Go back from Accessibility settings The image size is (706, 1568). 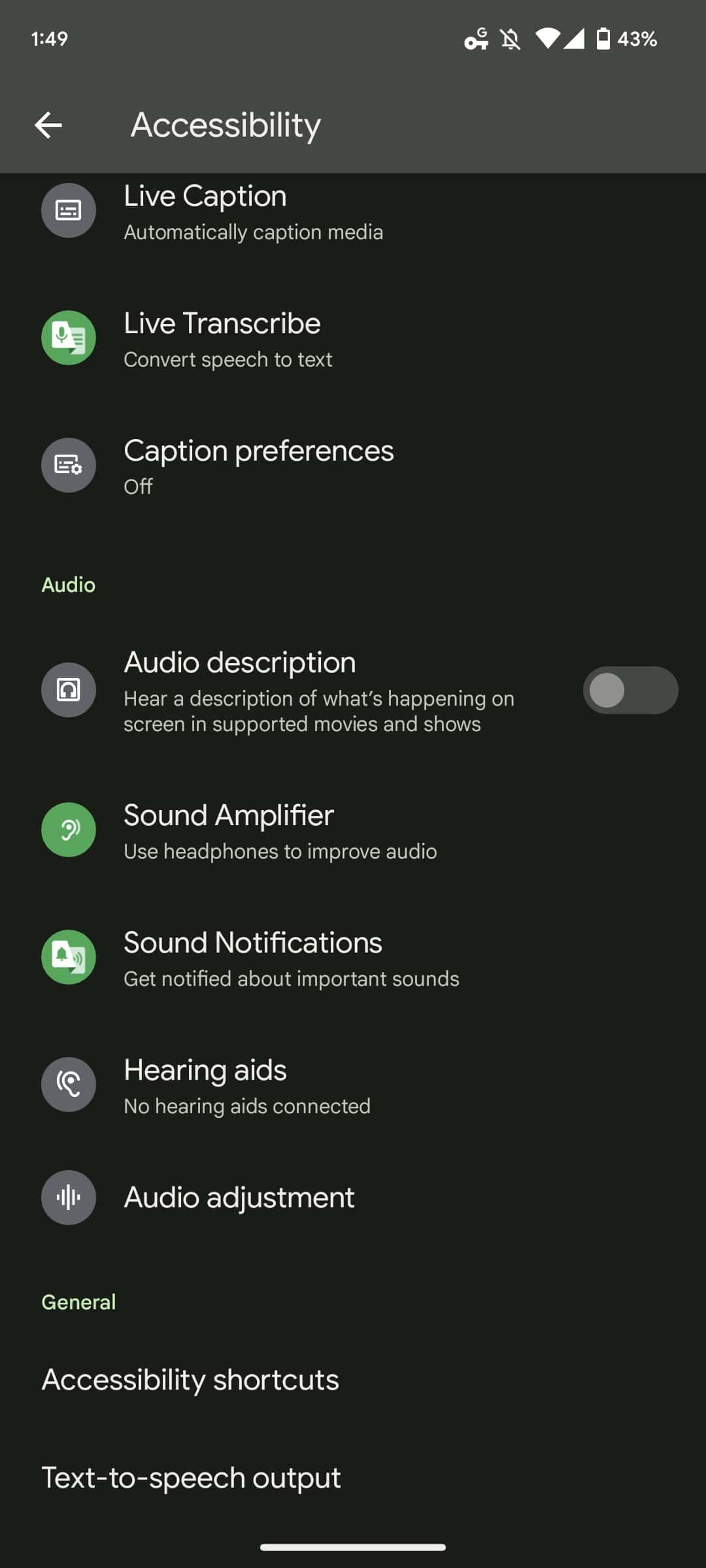tap(48, 125)
